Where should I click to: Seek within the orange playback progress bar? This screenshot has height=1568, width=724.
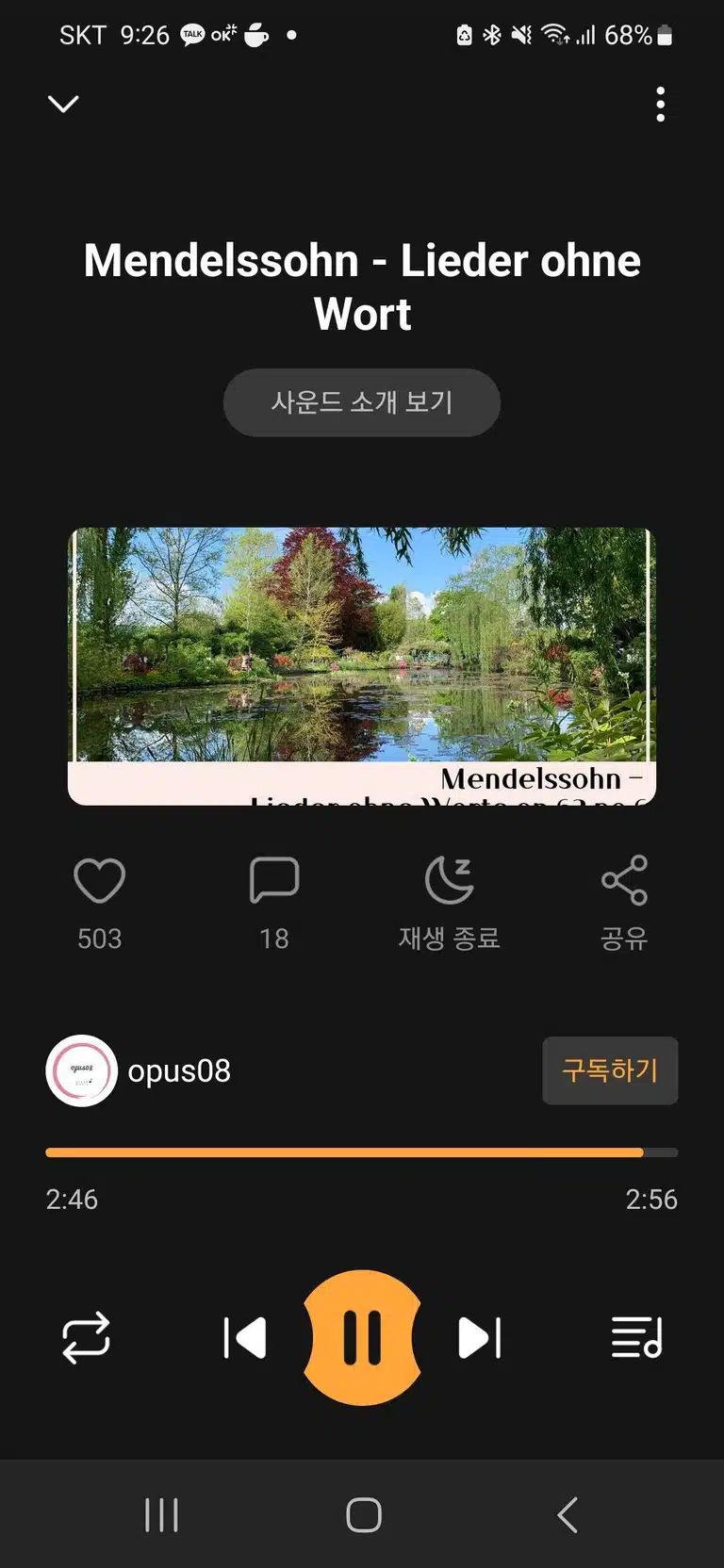[x=362, y=1152]
